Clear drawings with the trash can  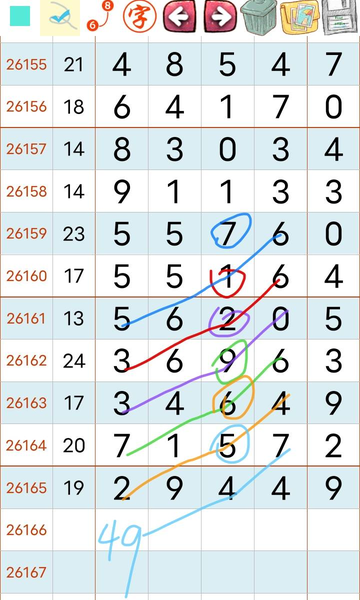(x=260, y=17)
